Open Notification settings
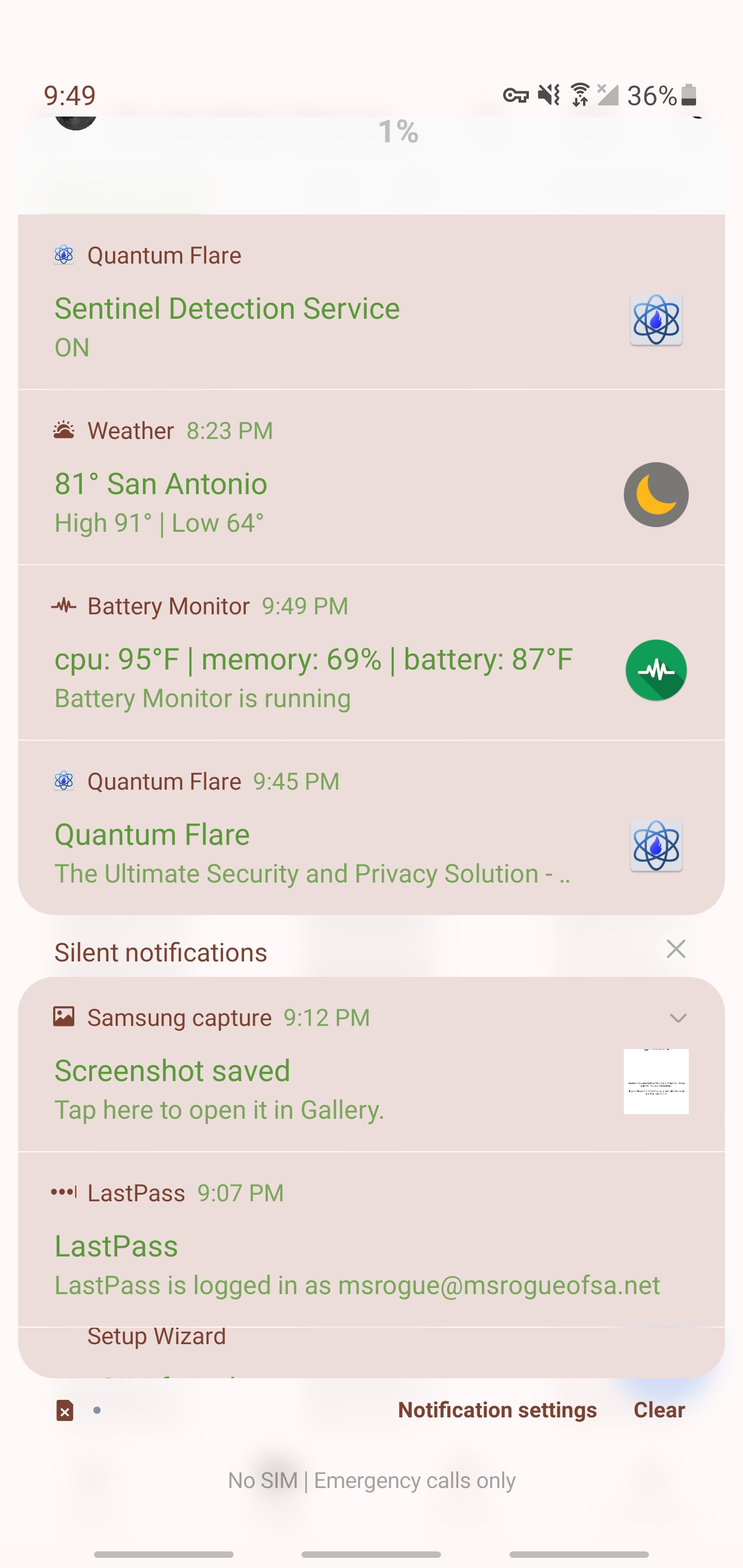 click(497, 1410)
